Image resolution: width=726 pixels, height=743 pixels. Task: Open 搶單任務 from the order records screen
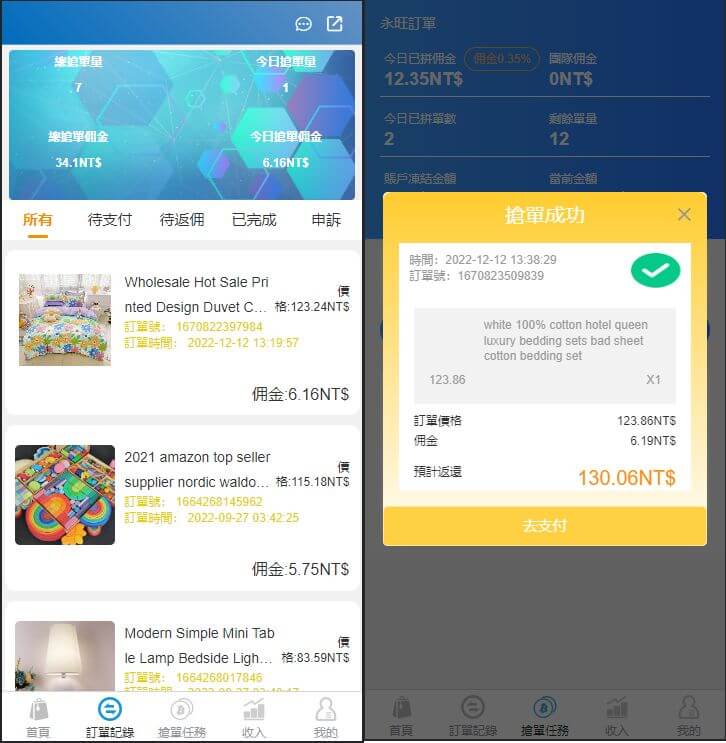pos(182,717)
